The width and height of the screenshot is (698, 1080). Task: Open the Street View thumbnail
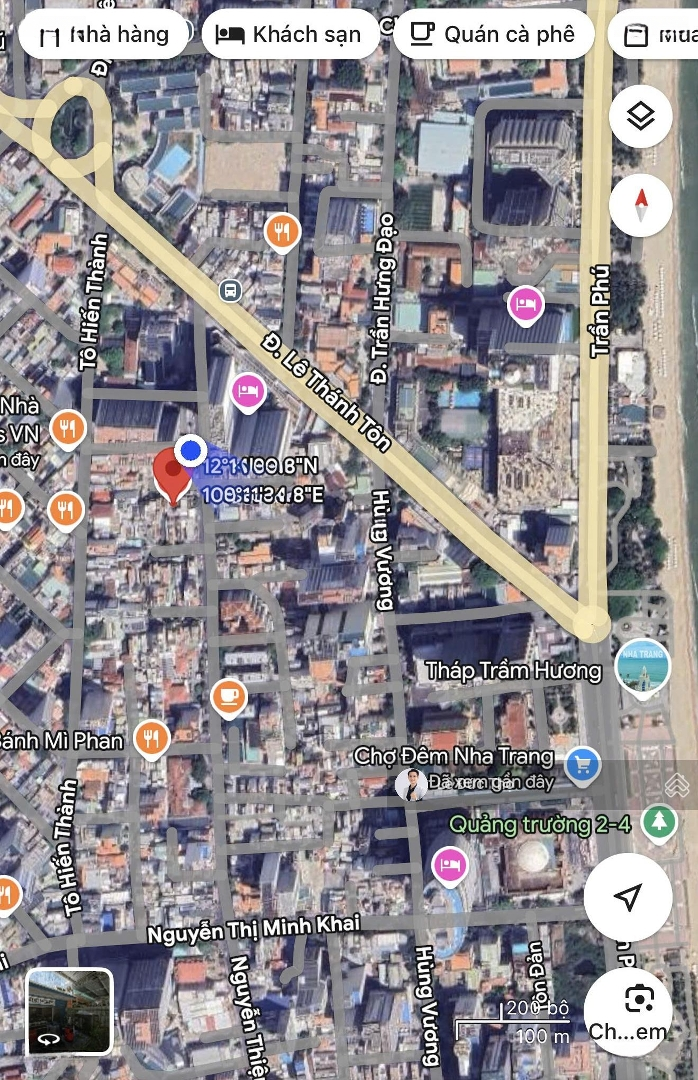[69, 1013]
